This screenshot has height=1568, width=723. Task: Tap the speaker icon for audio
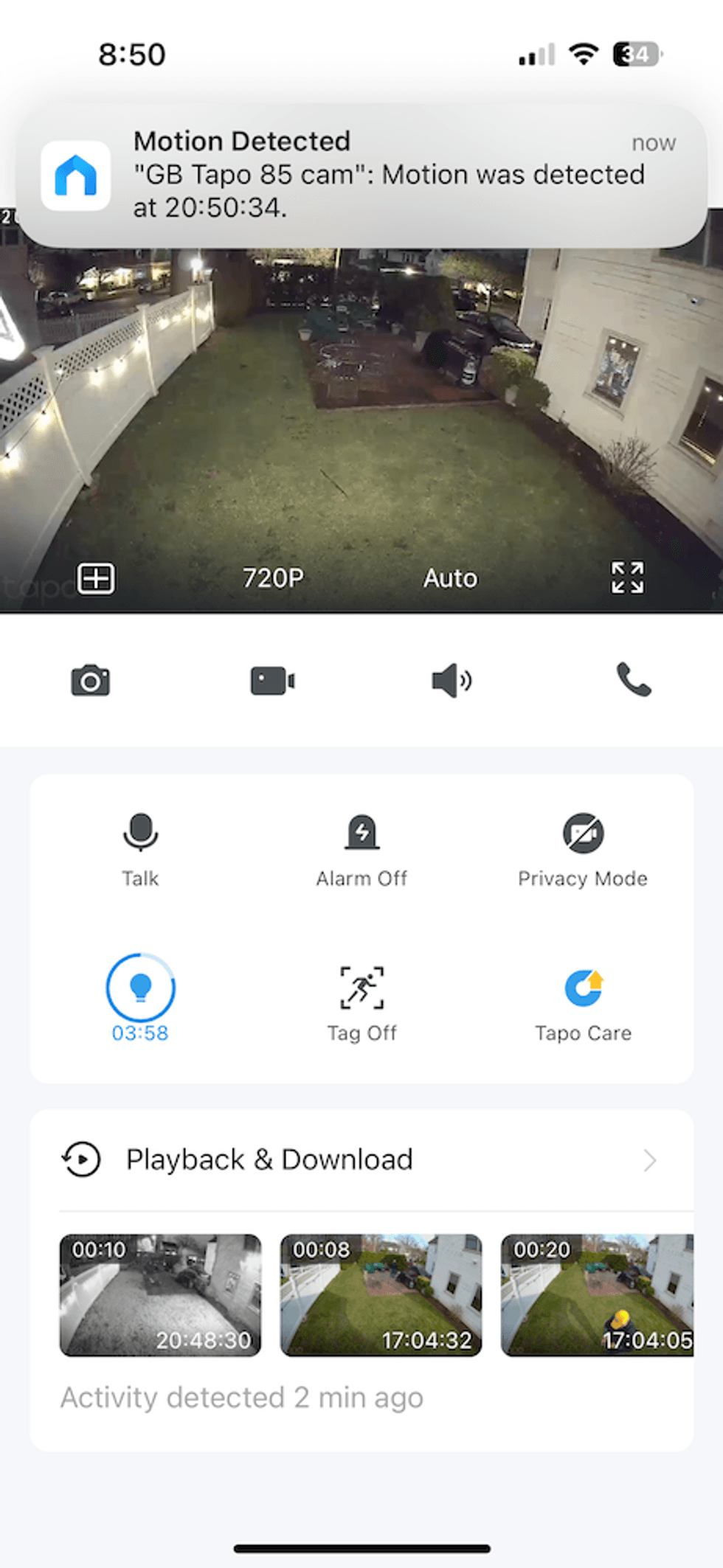451,681
